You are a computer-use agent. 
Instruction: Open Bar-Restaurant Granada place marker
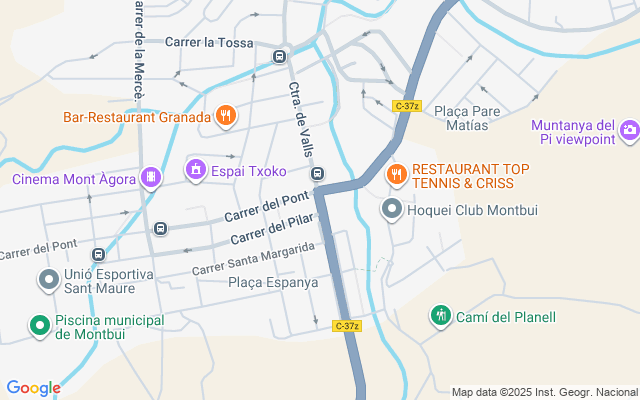(x=226, y=115)
